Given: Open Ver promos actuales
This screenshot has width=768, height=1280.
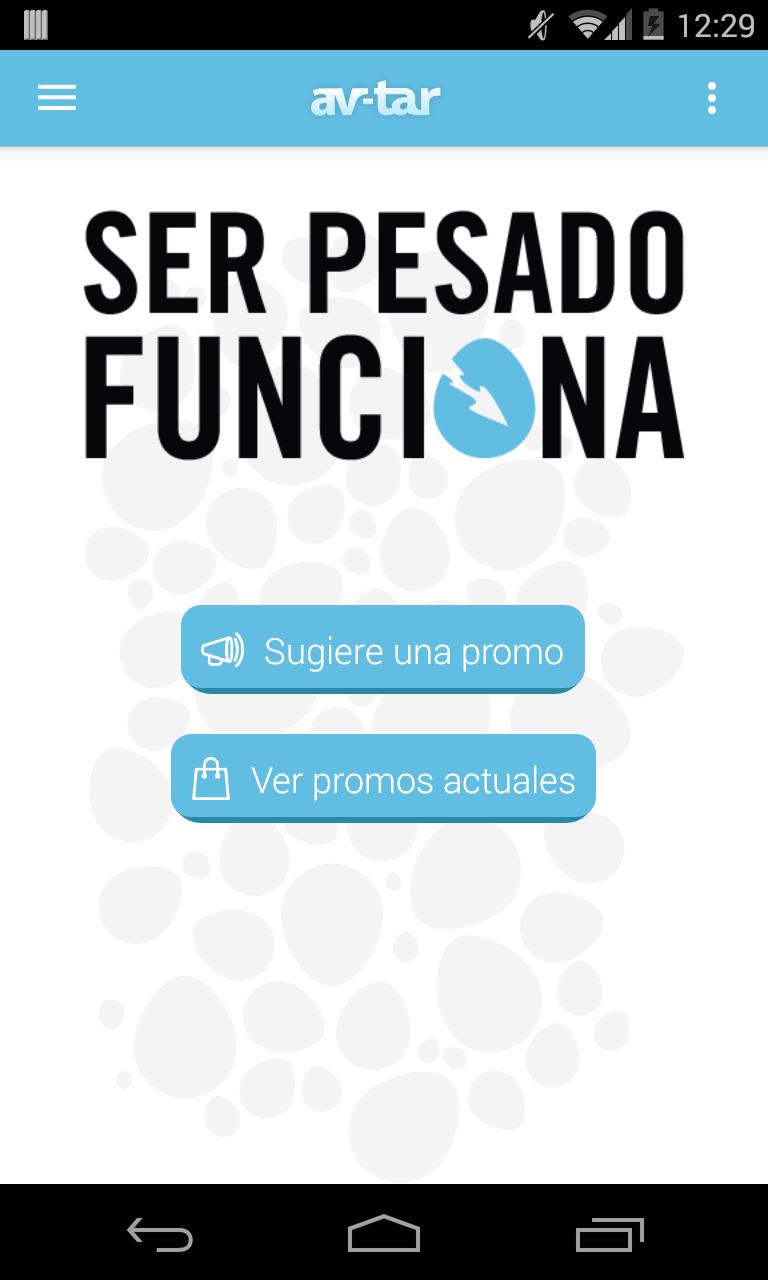Looking at the screenshot, I should click(383, 778).
